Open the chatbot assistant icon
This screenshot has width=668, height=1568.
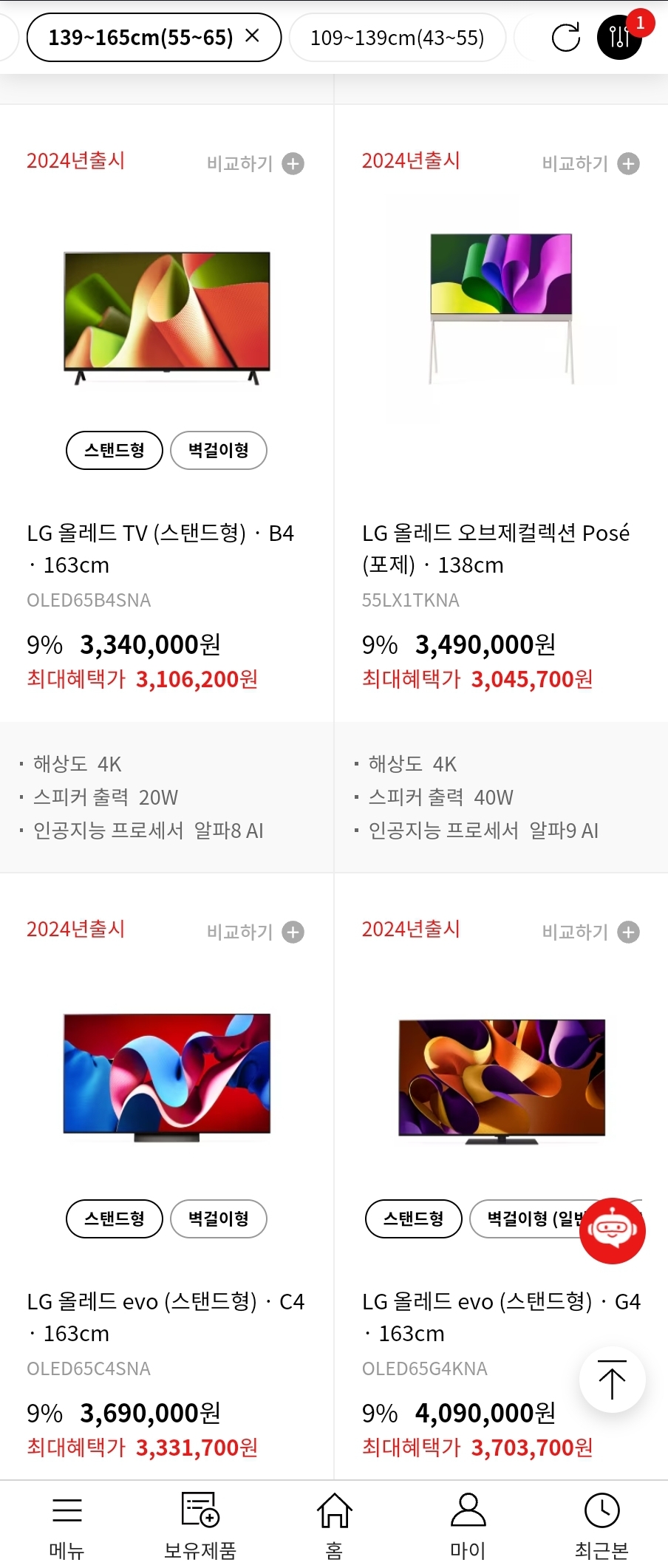click(x=613, y=1230)
